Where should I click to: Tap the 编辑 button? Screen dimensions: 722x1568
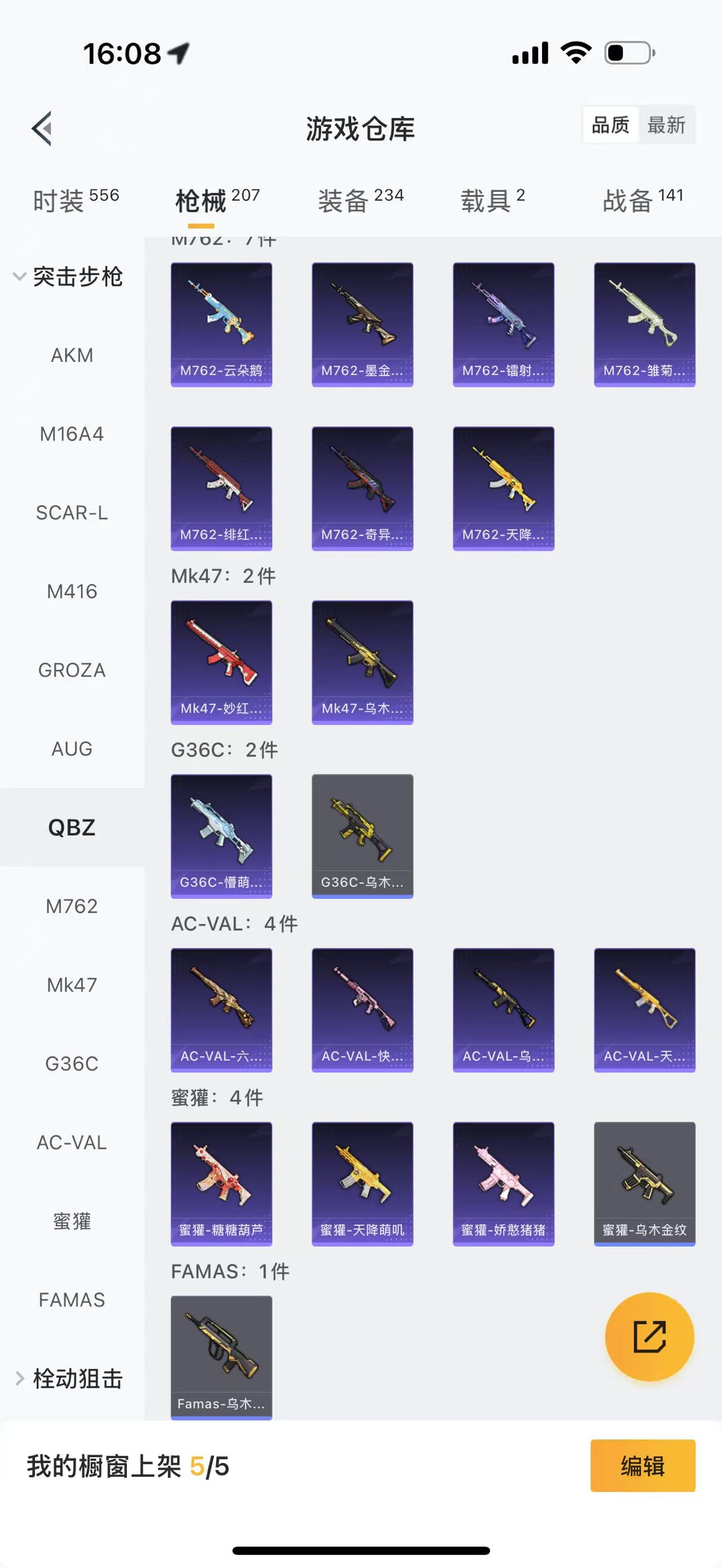pos(642,1466)
